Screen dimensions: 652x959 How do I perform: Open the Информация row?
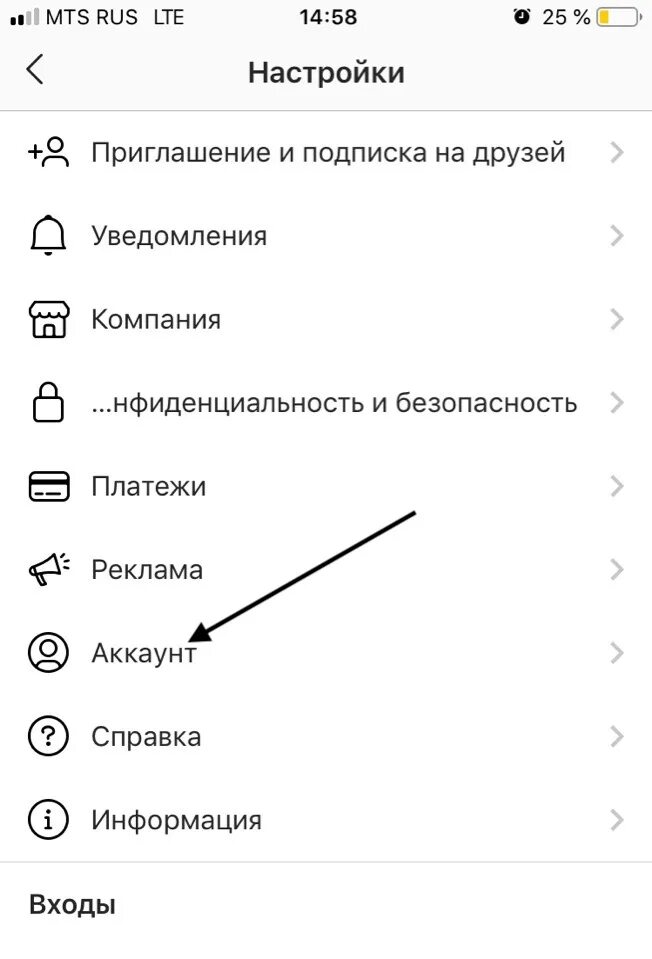click(x=176, y=821)
